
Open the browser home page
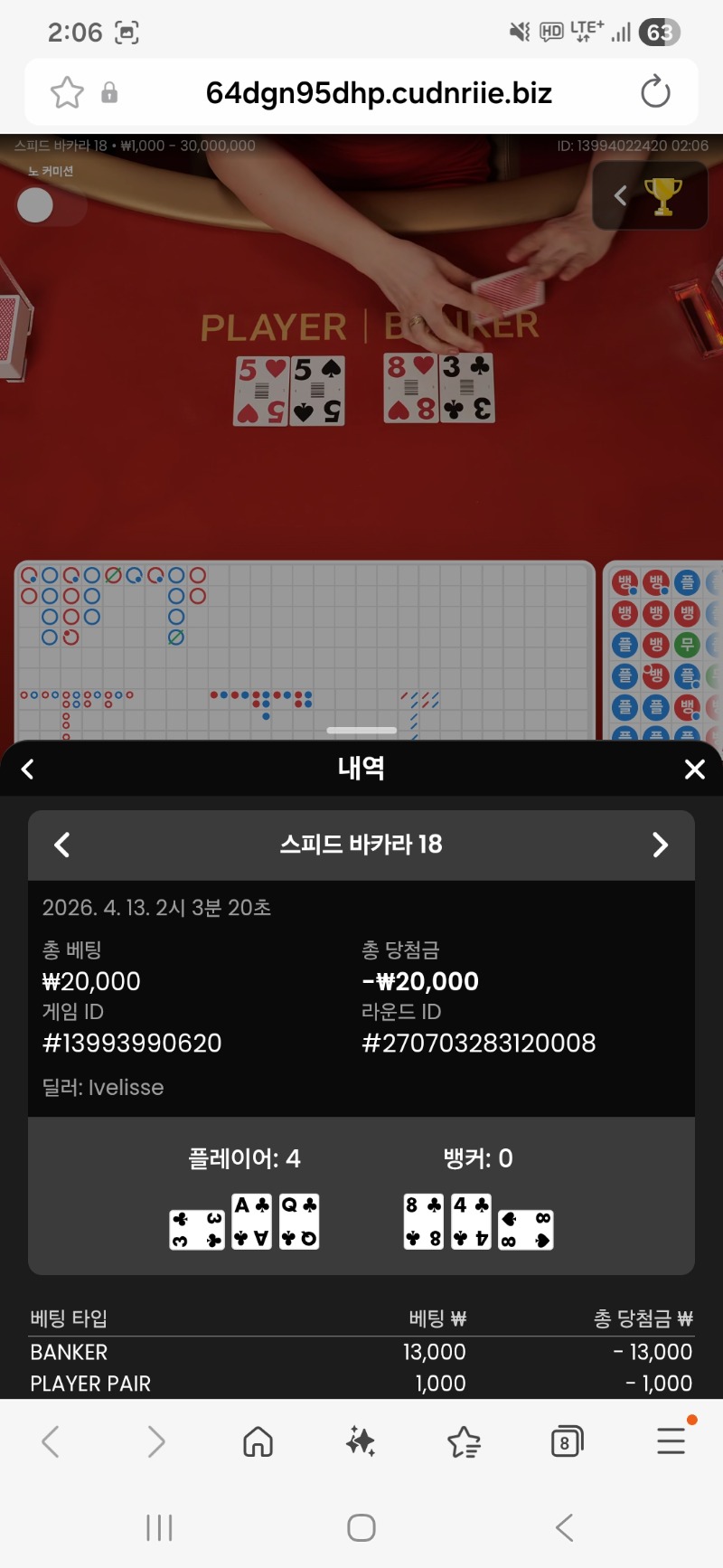[258, 1441]
